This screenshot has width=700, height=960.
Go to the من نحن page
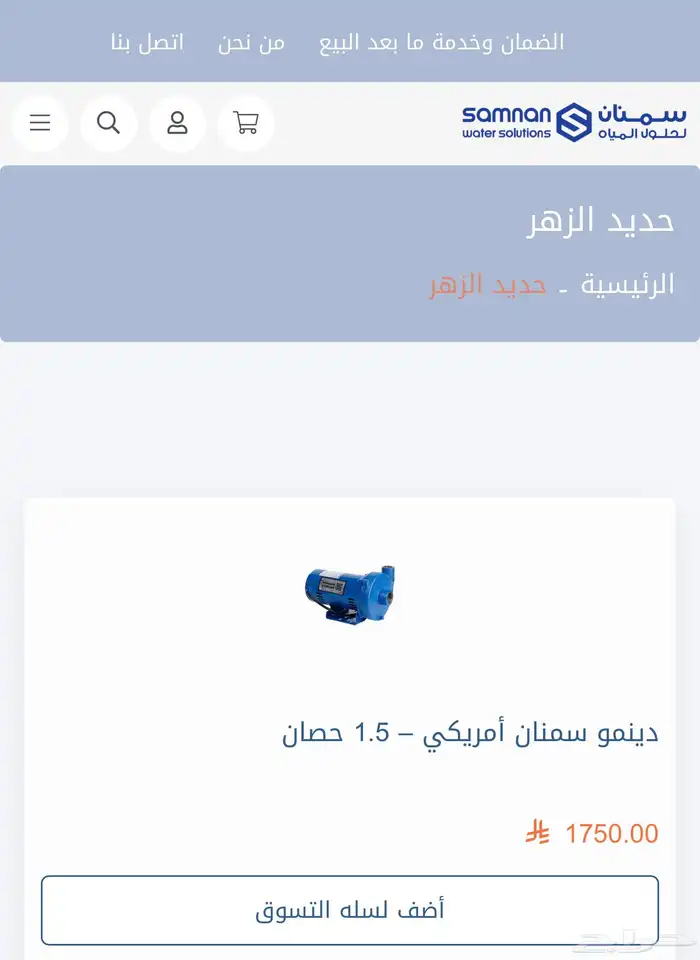point(252,42)
